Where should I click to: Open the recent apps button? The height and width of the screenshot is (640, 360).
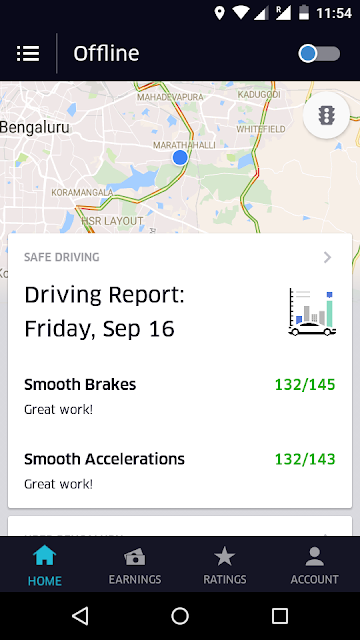point(280,616)
